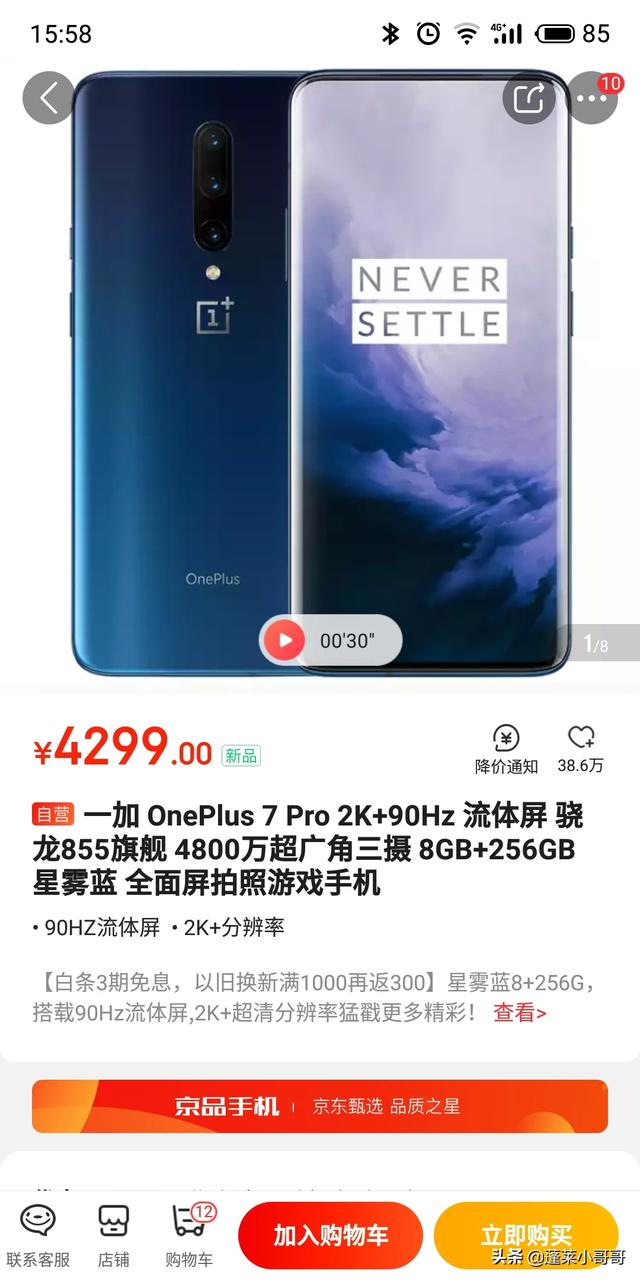Share this OnePlus 7 Pro listing
This screenshot has width=640, height=1280.
pyautogui.click(x=529, y=98)
